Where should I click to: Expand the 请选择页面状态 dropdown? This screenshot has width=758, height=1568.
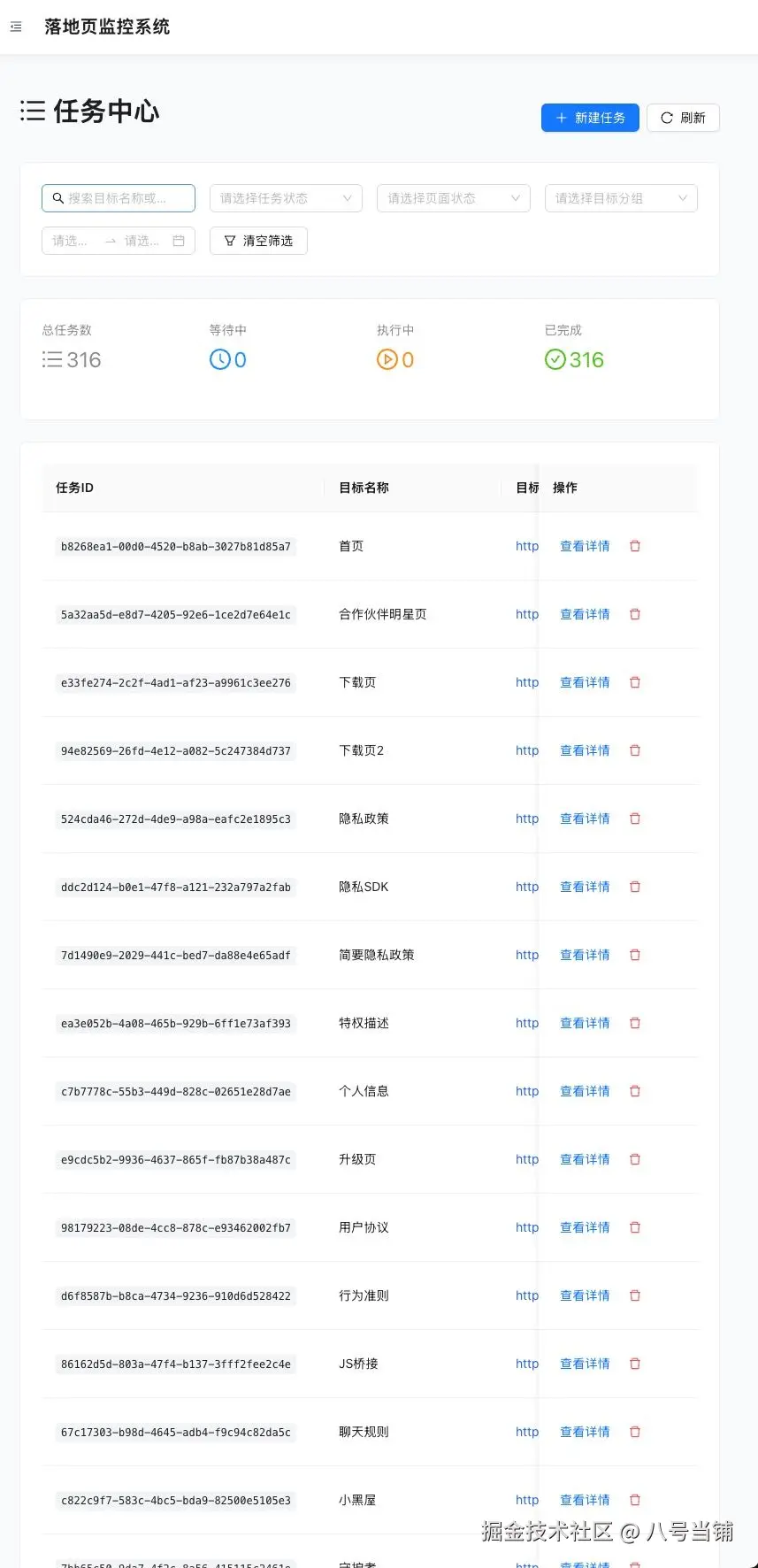[453, 197]
